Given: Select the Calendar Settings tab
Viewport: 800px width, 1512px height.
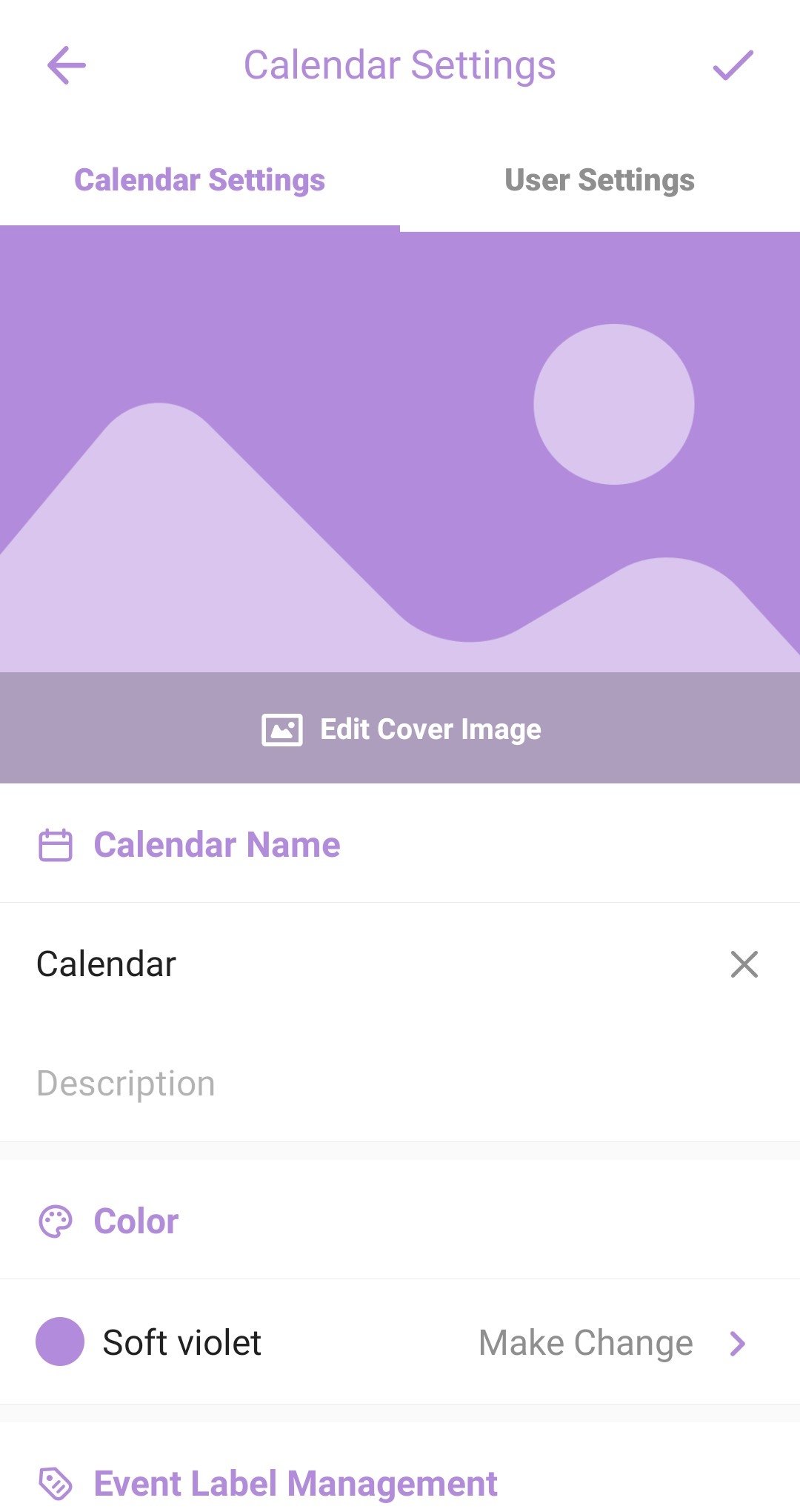Looking at the screenshot, I should [x=199, y=180].
